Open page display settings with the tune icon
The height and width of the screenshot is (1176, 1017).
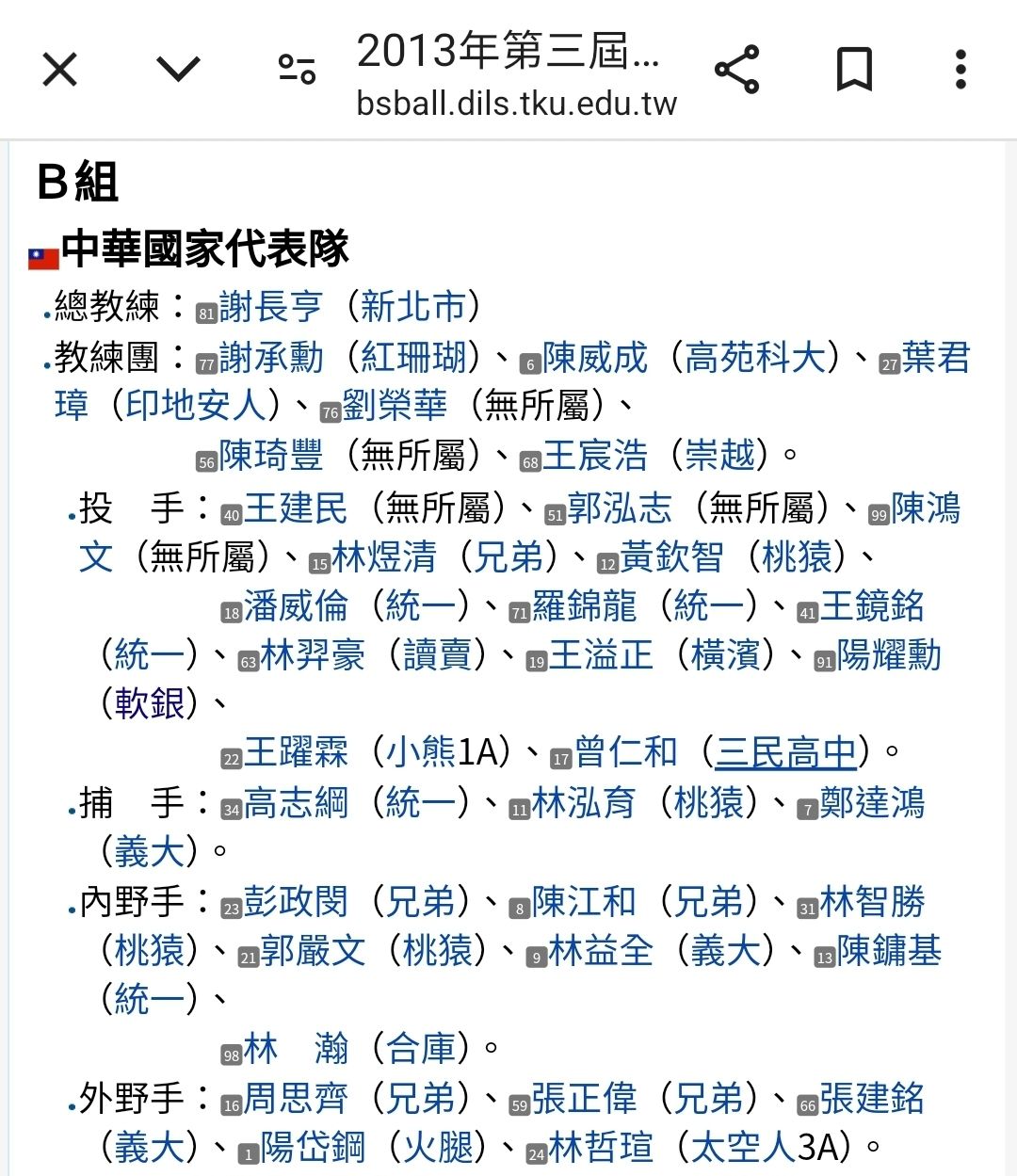coord(295,70)
